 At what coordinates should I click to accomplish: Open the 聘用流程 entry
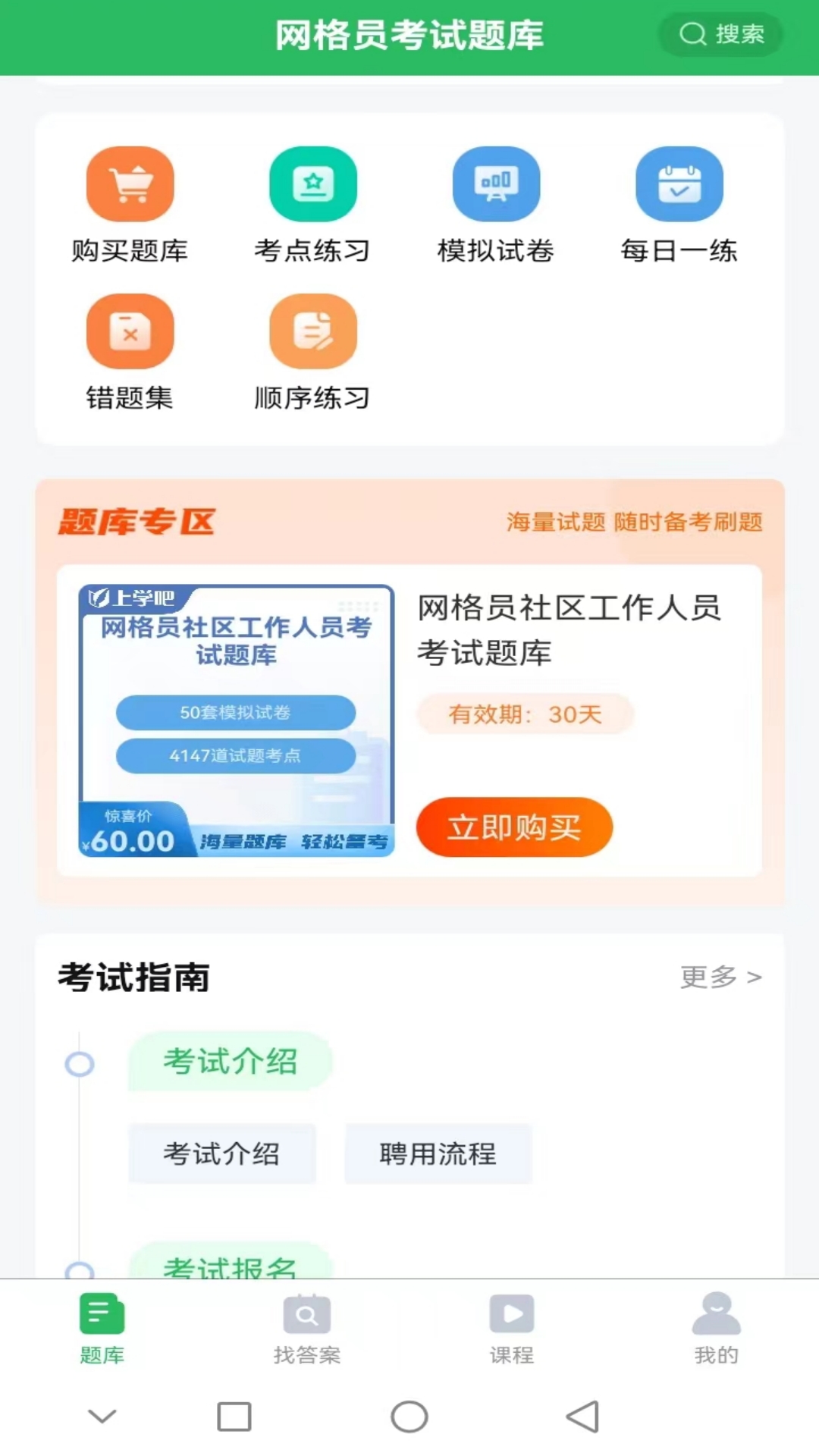pos(438,1154)
